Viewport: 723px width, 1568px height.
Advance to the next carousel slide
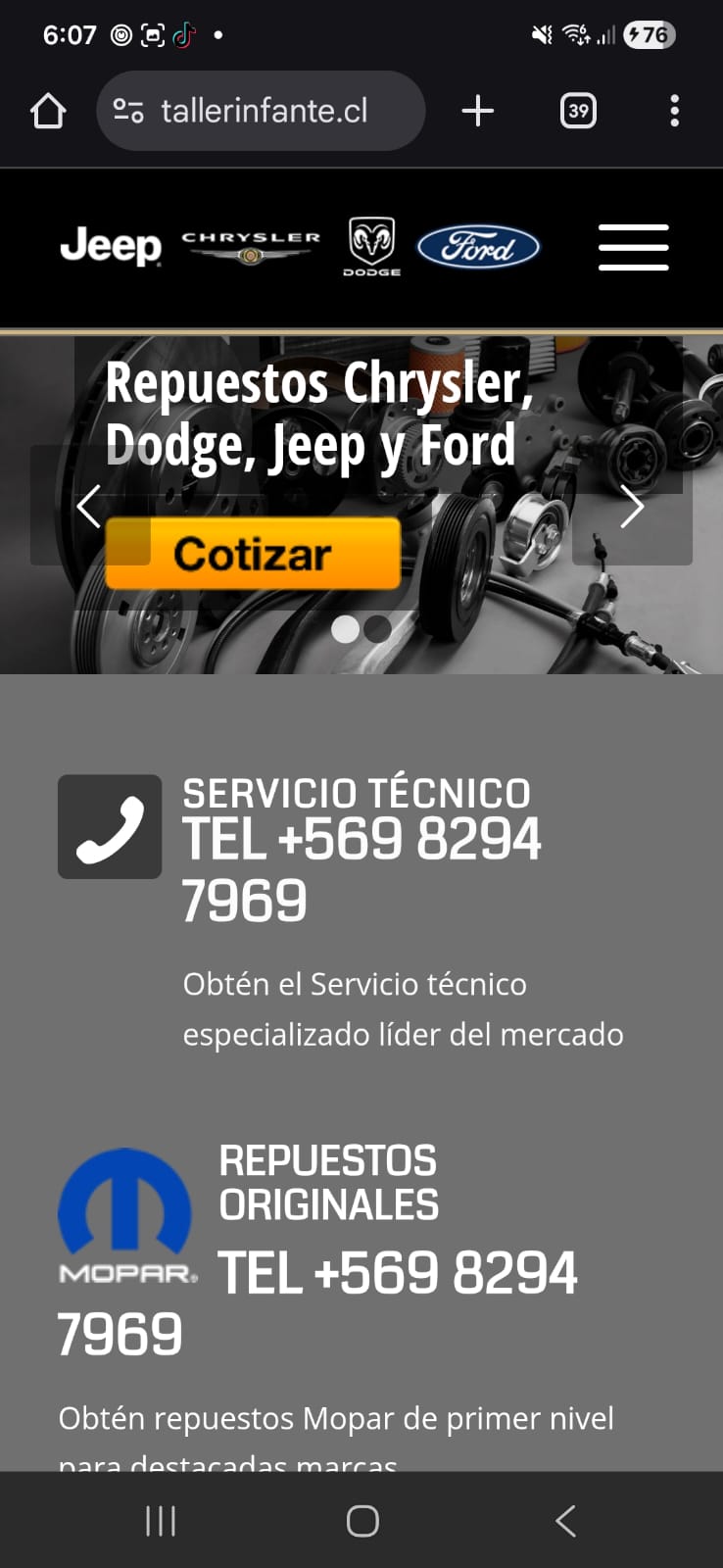(x=633, y=507)
